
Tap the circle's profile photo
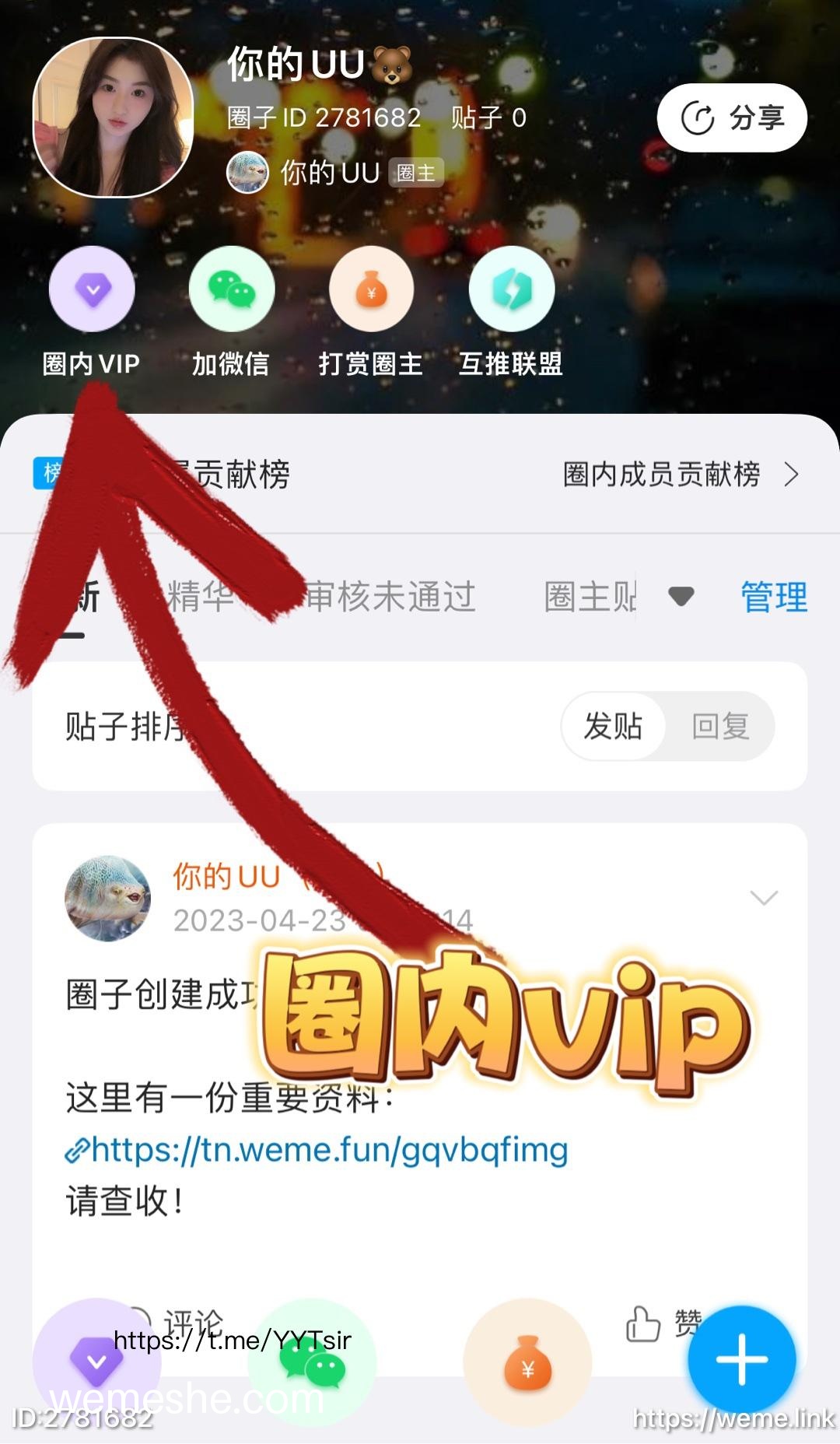point(113,117)
